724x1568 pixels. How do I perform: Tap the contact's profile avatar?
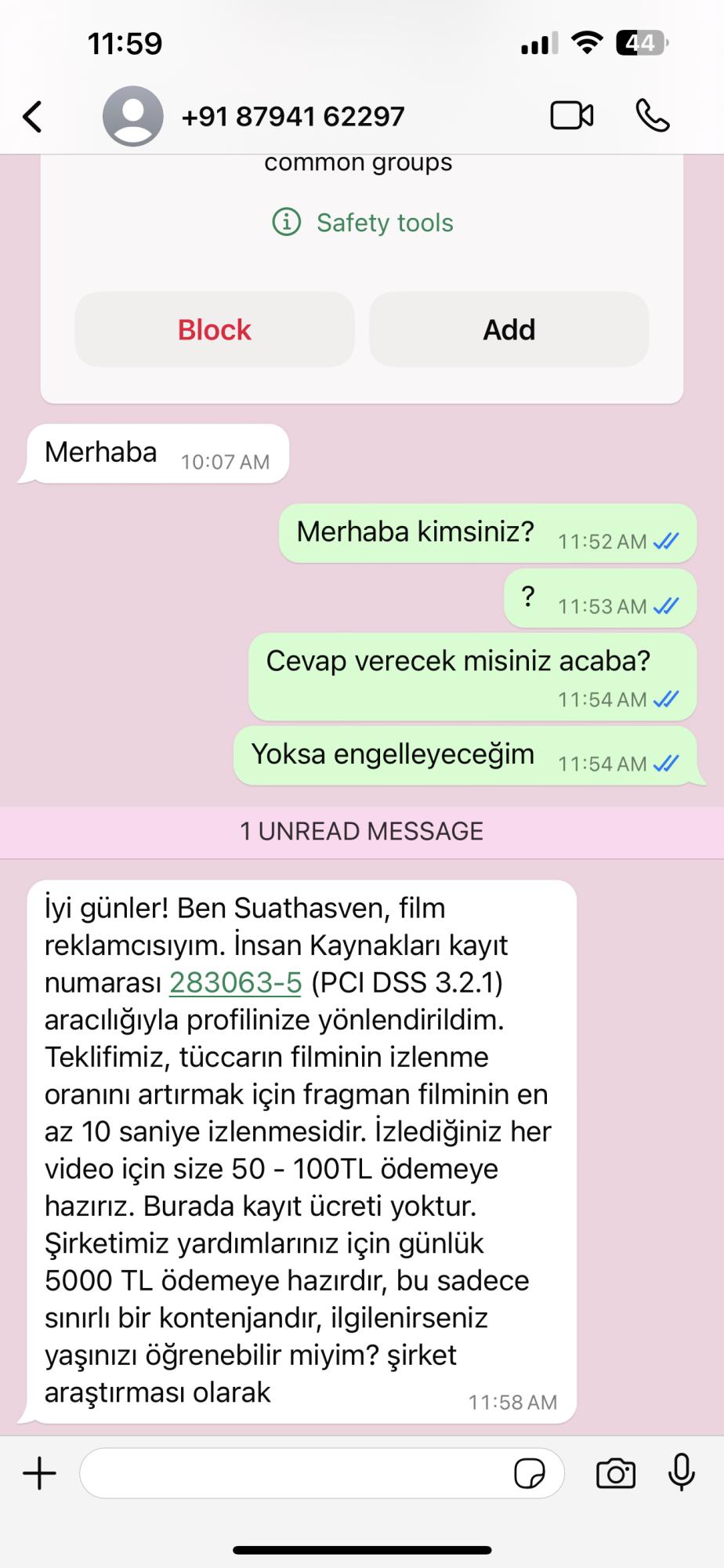click(134, 116)
